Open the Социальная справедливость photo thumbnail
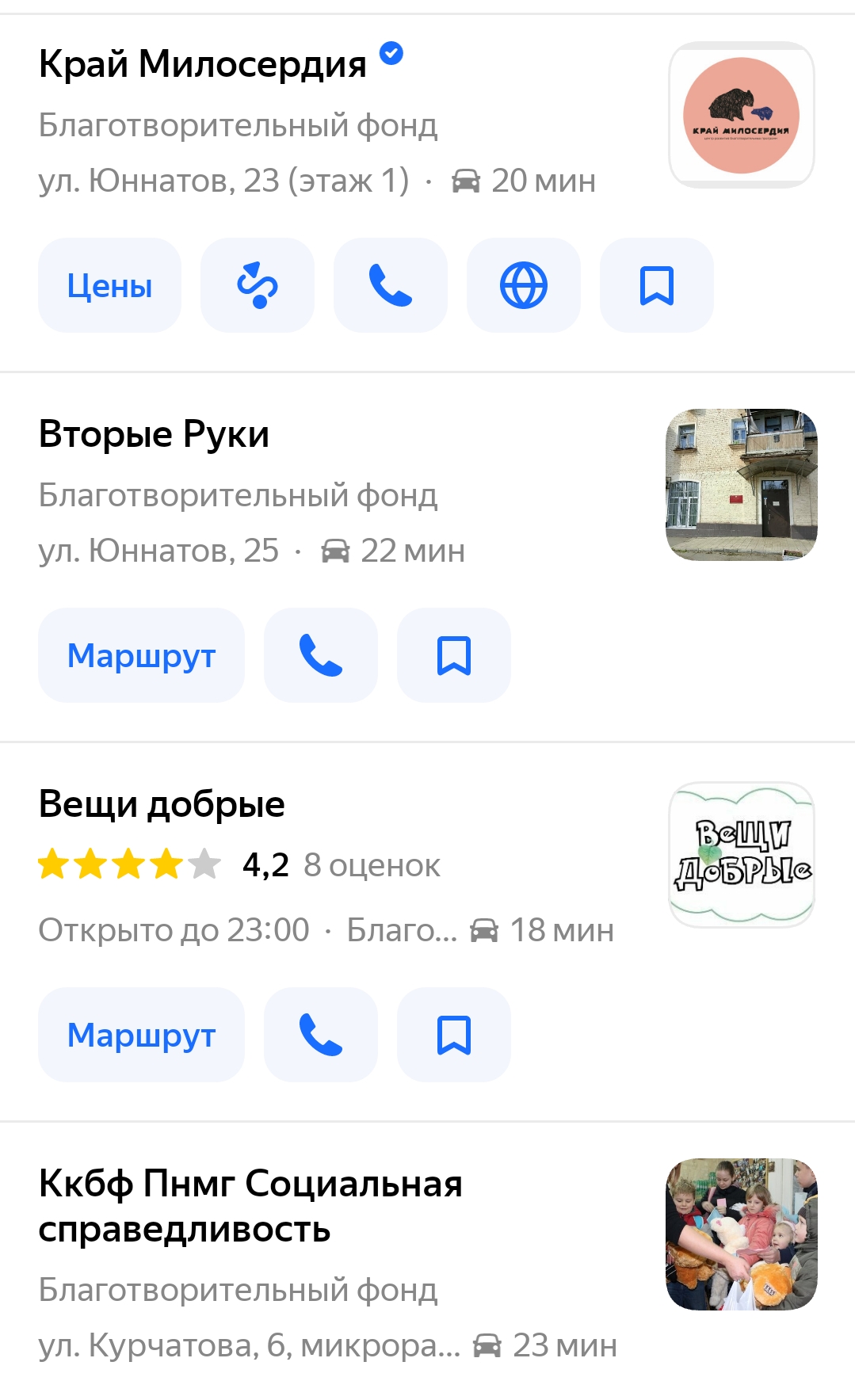Screen dimensions: 855x1400 click(742, 1234)
